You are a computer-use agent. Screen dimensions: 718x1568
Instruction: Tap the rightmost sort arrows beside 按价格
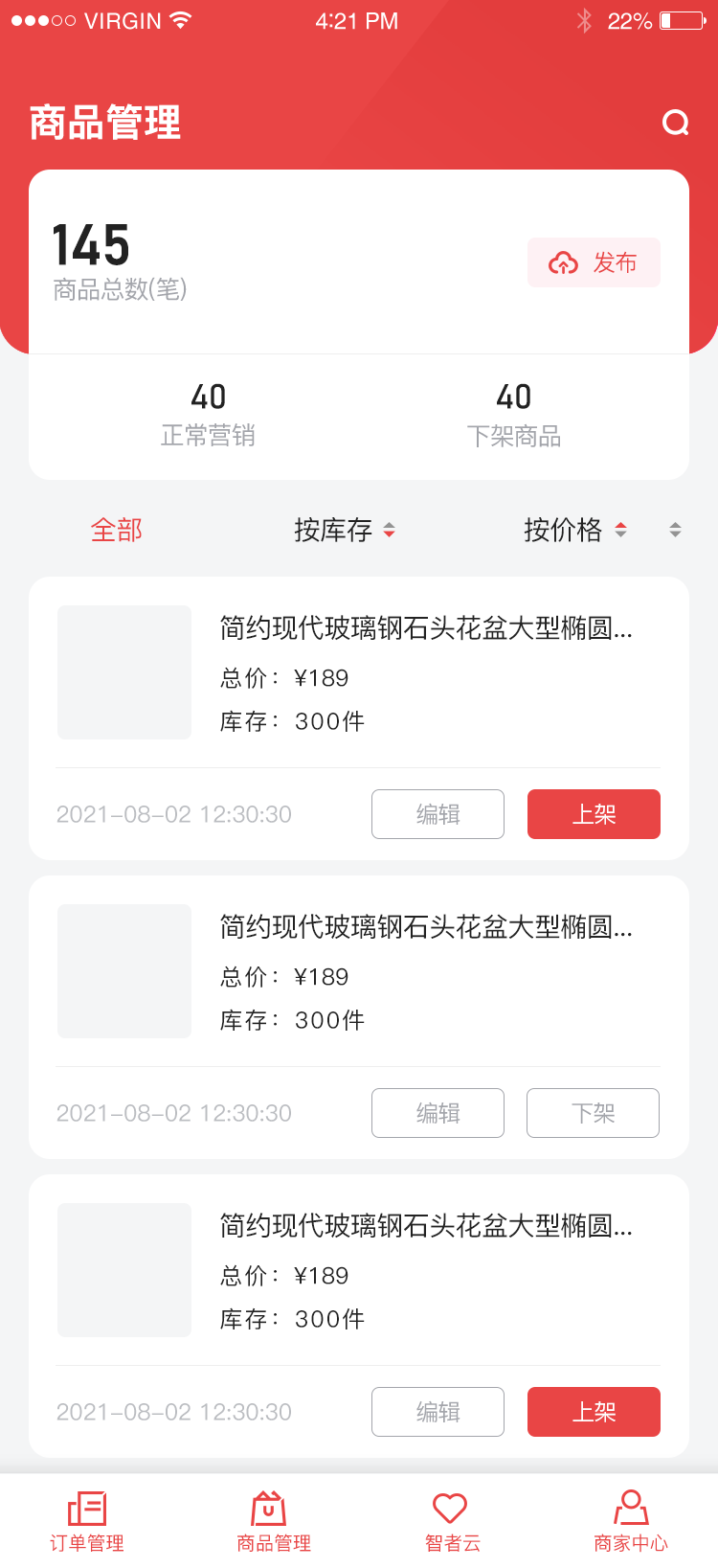[x=674, y=530]
